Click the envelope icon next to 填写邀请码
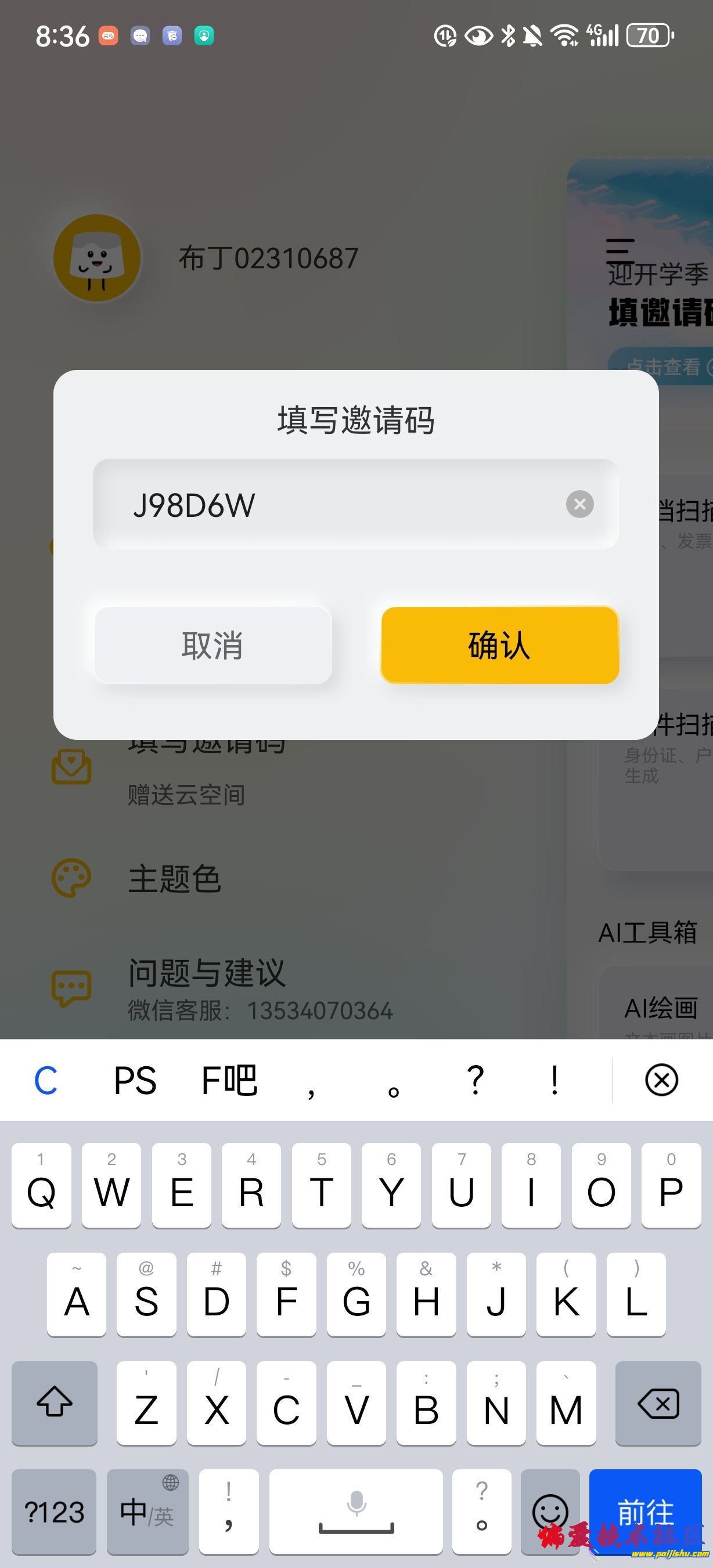Viewport: 713px width, 1568px height. (72, 769)
